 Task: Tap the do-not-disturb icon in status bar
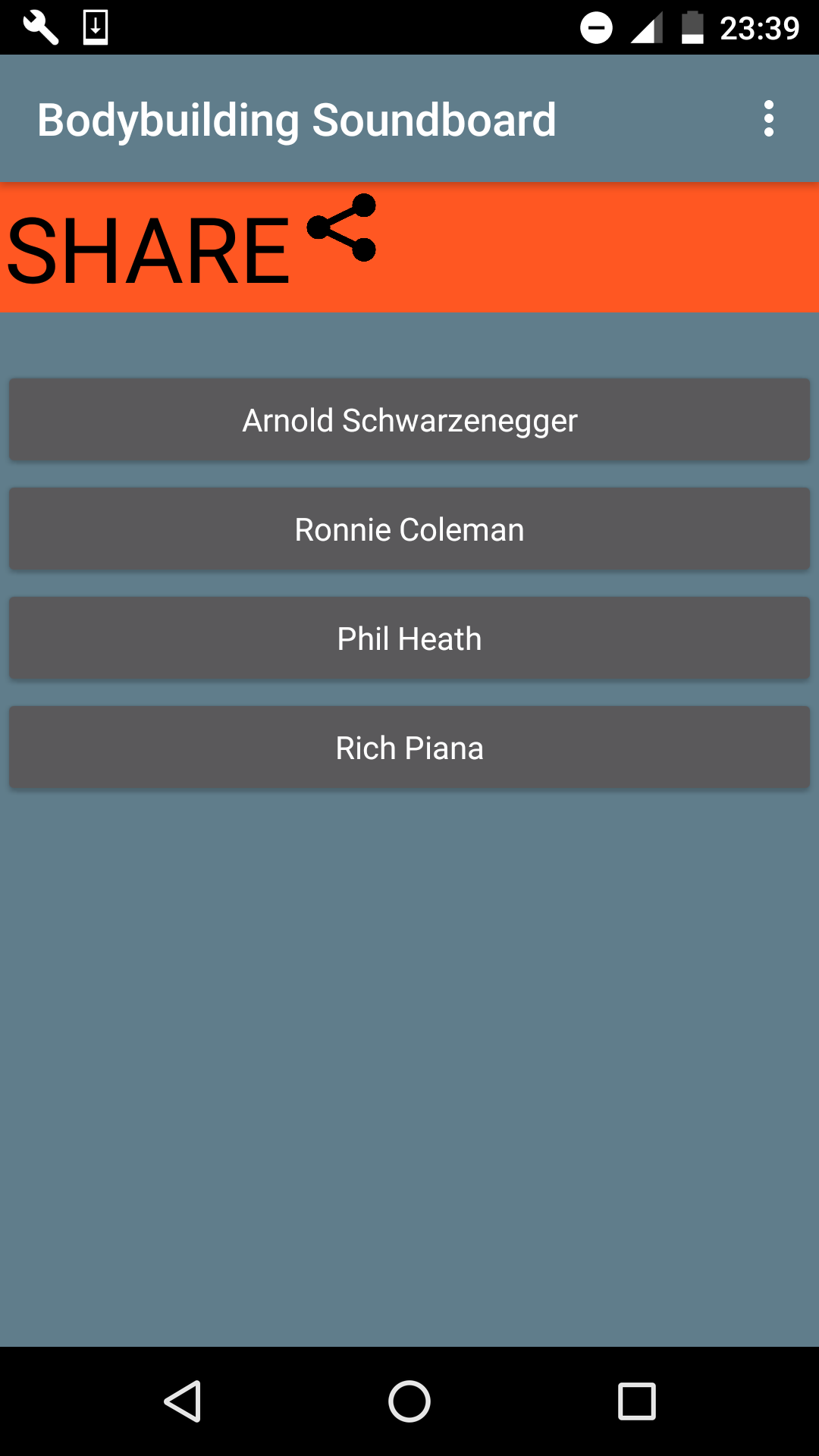tap(596, 27)
